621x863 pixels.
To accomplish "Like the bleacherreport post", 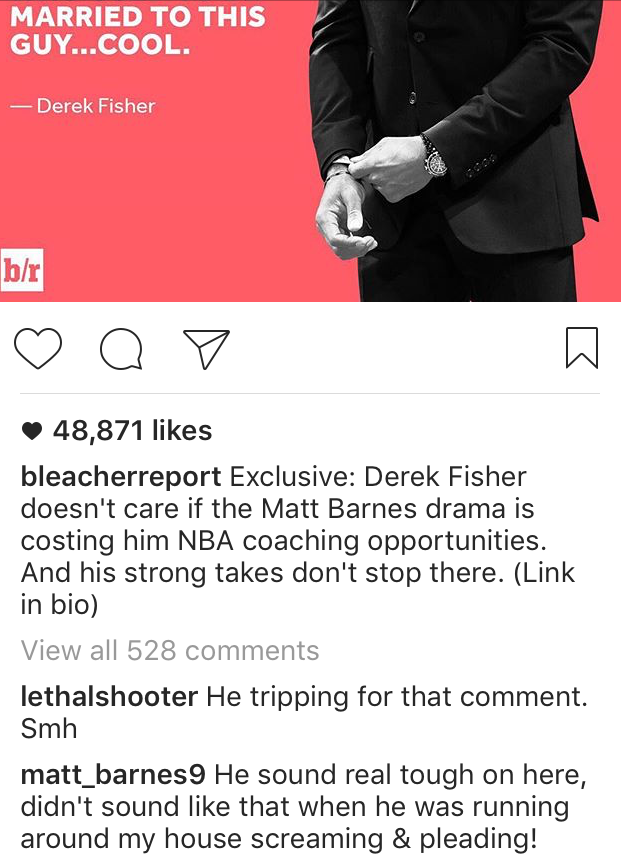I will tap(39, 349).
